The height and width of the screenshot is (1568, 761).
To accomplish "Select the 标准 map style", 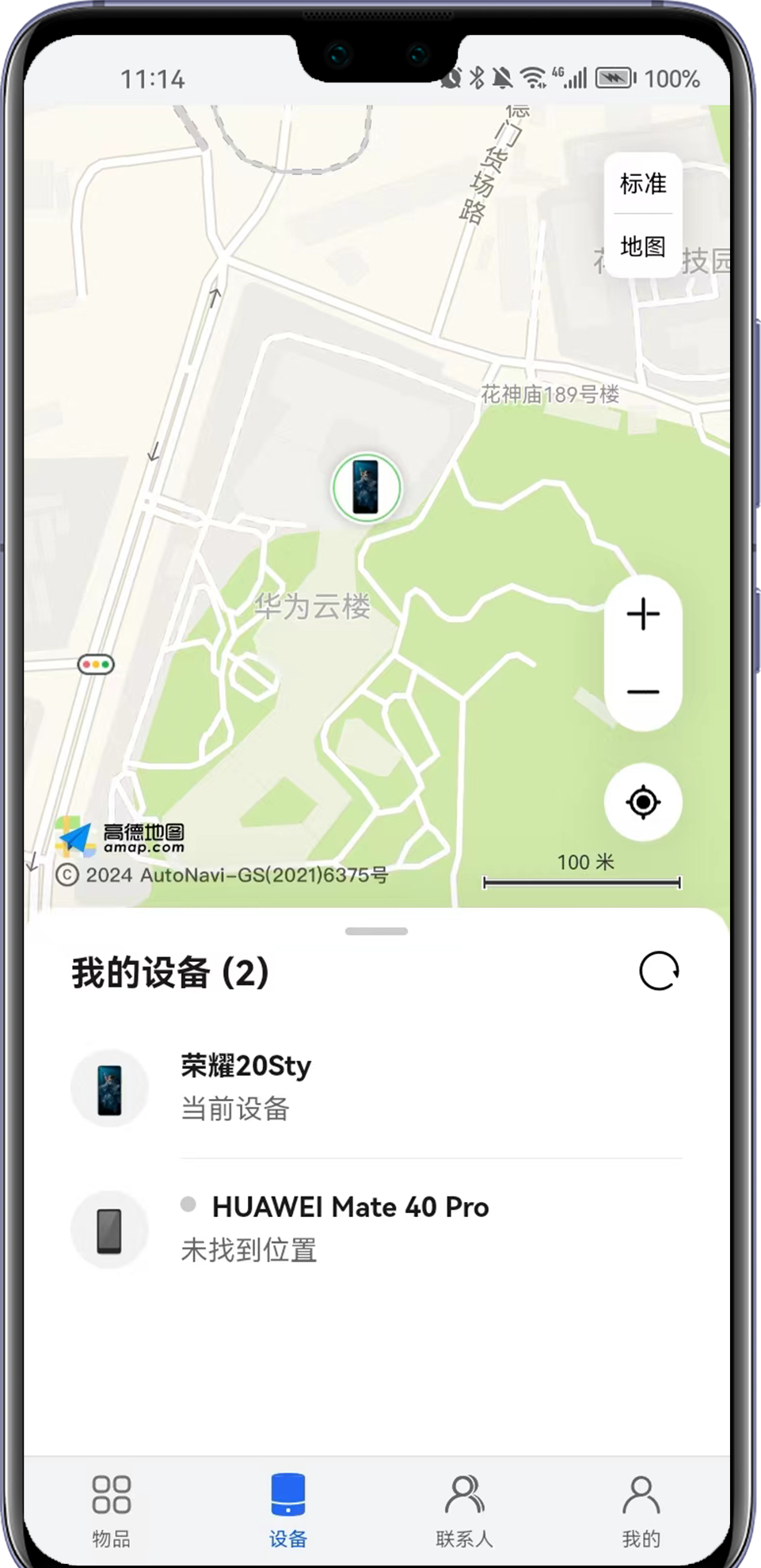I will pyautogui.click(x=642, y=184).
